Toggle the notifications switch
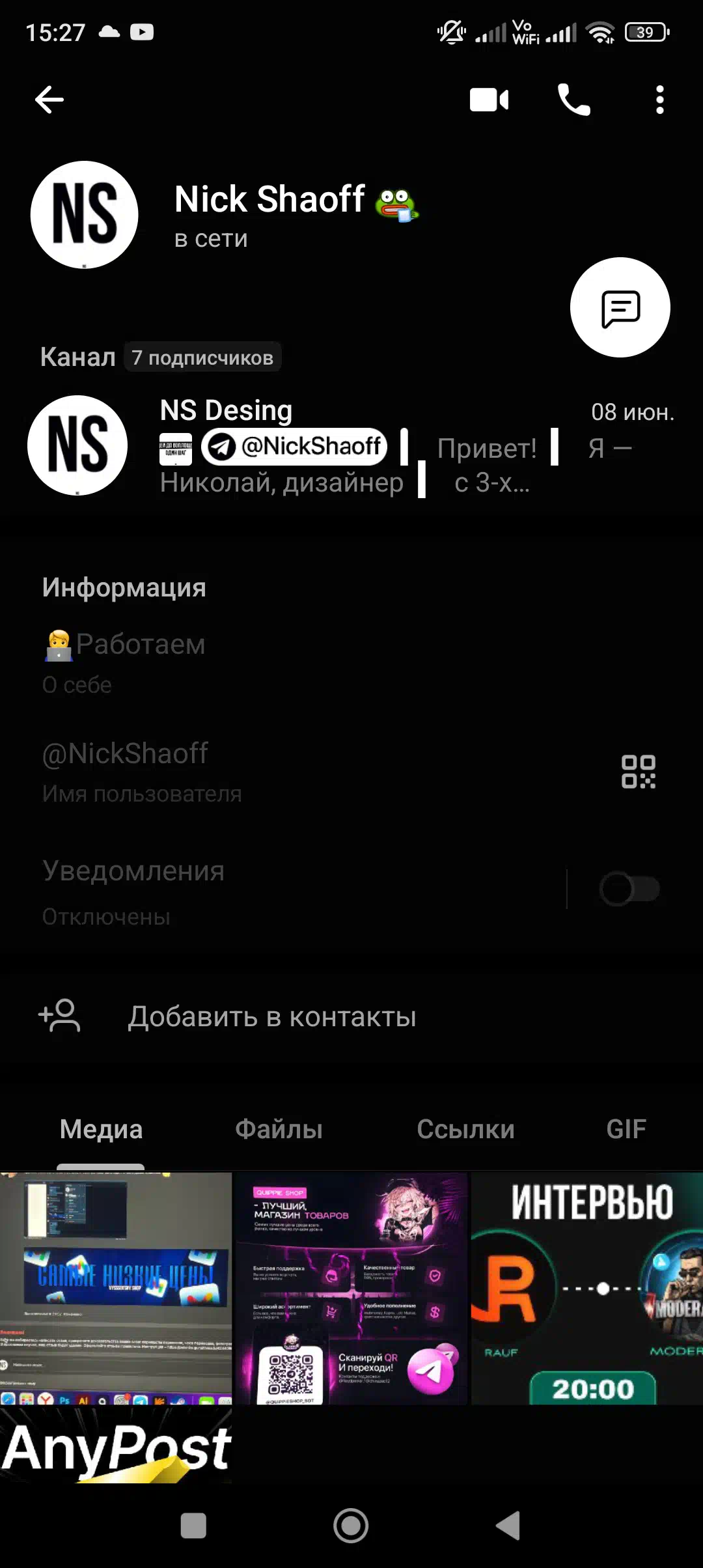 coord(629,889)
